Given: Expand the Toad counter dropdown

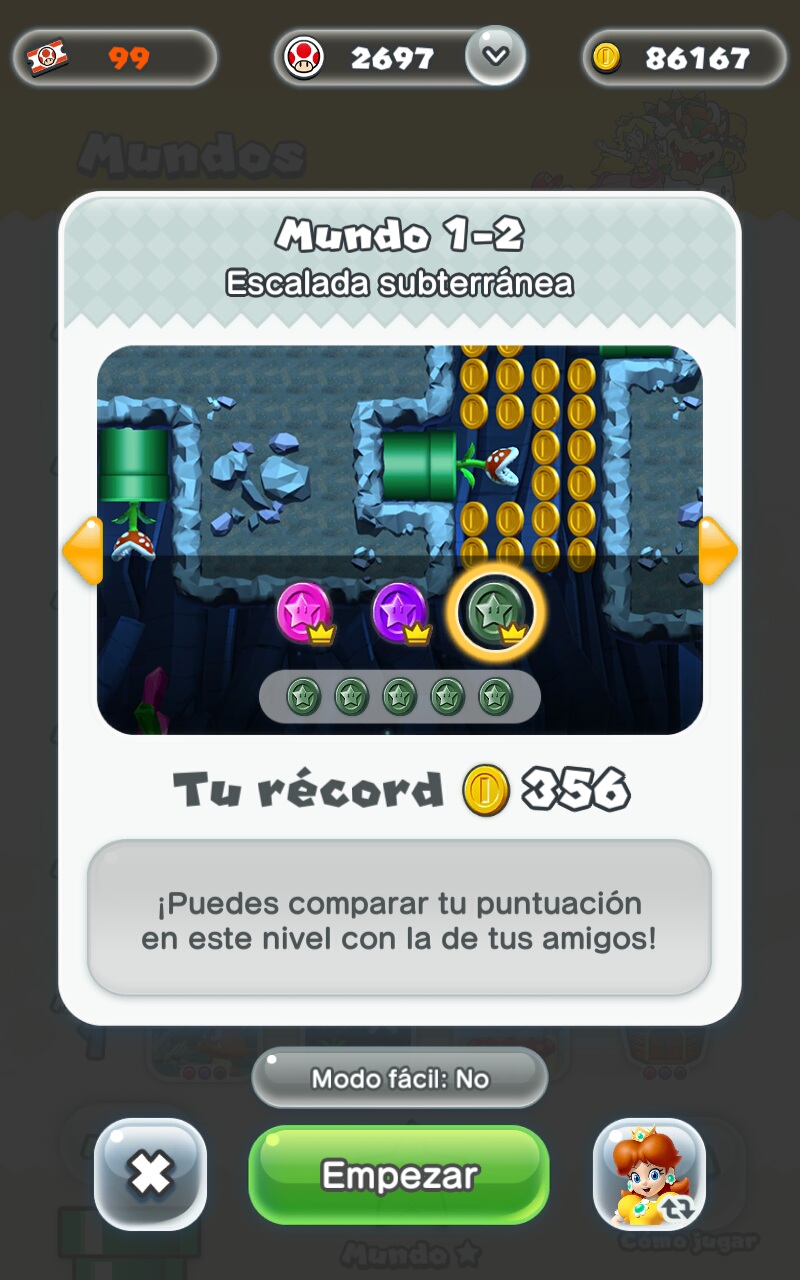Looking at the screenshot, I should (495, 56).
